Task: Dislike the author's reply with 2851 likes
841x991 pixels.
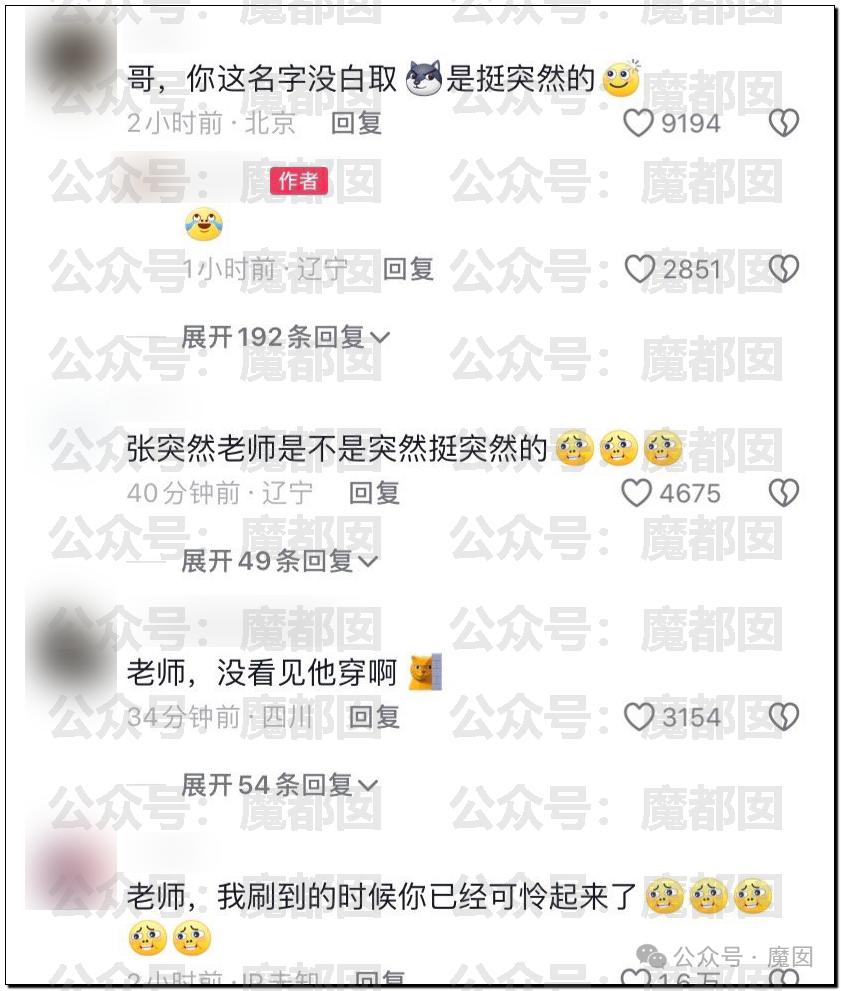Action: tap(783, 269)
